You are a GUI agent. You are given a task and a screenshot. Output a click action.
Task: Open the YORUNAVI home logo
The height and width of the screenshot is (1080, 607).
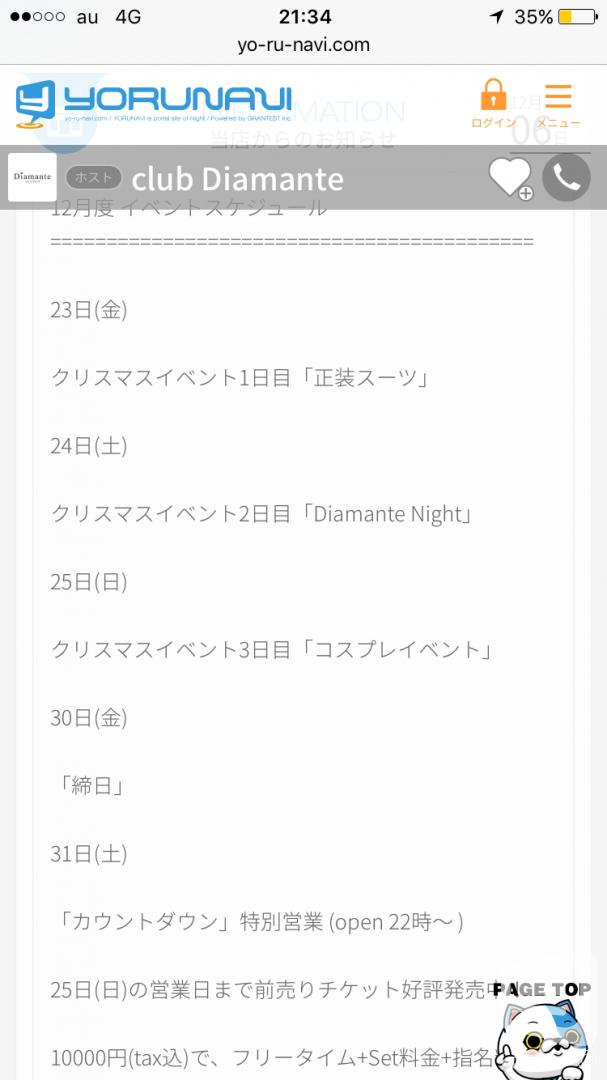(154, 104)
